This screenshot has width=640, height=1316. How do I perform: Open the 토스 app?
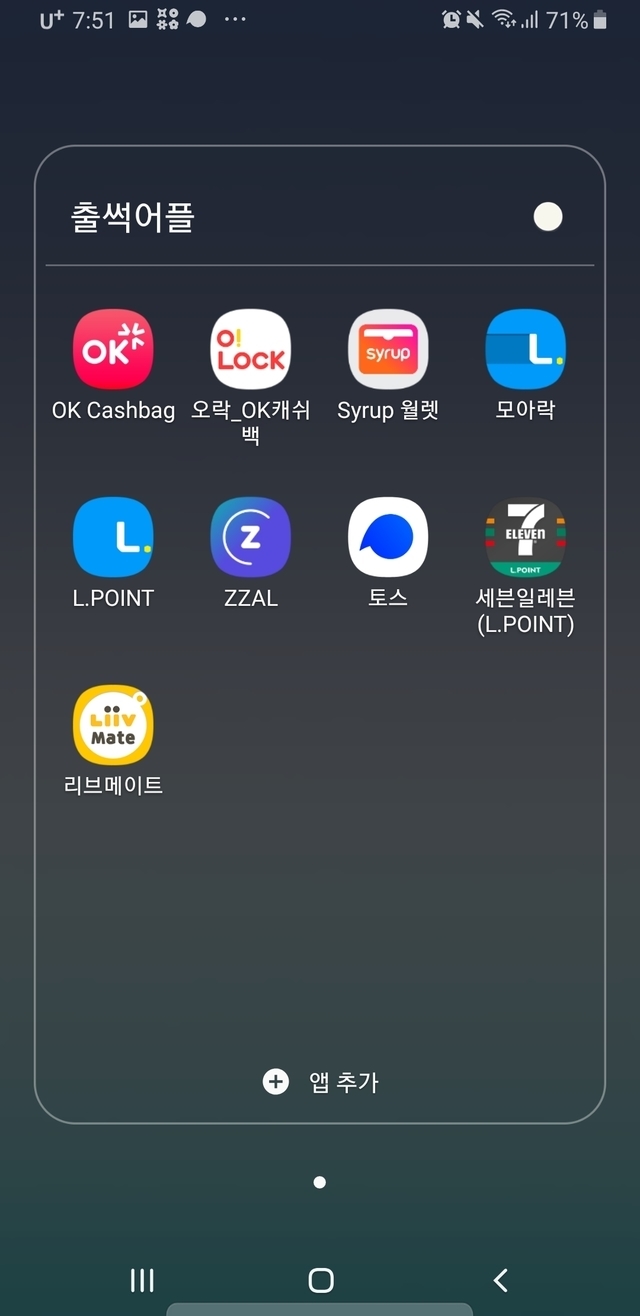388,537
